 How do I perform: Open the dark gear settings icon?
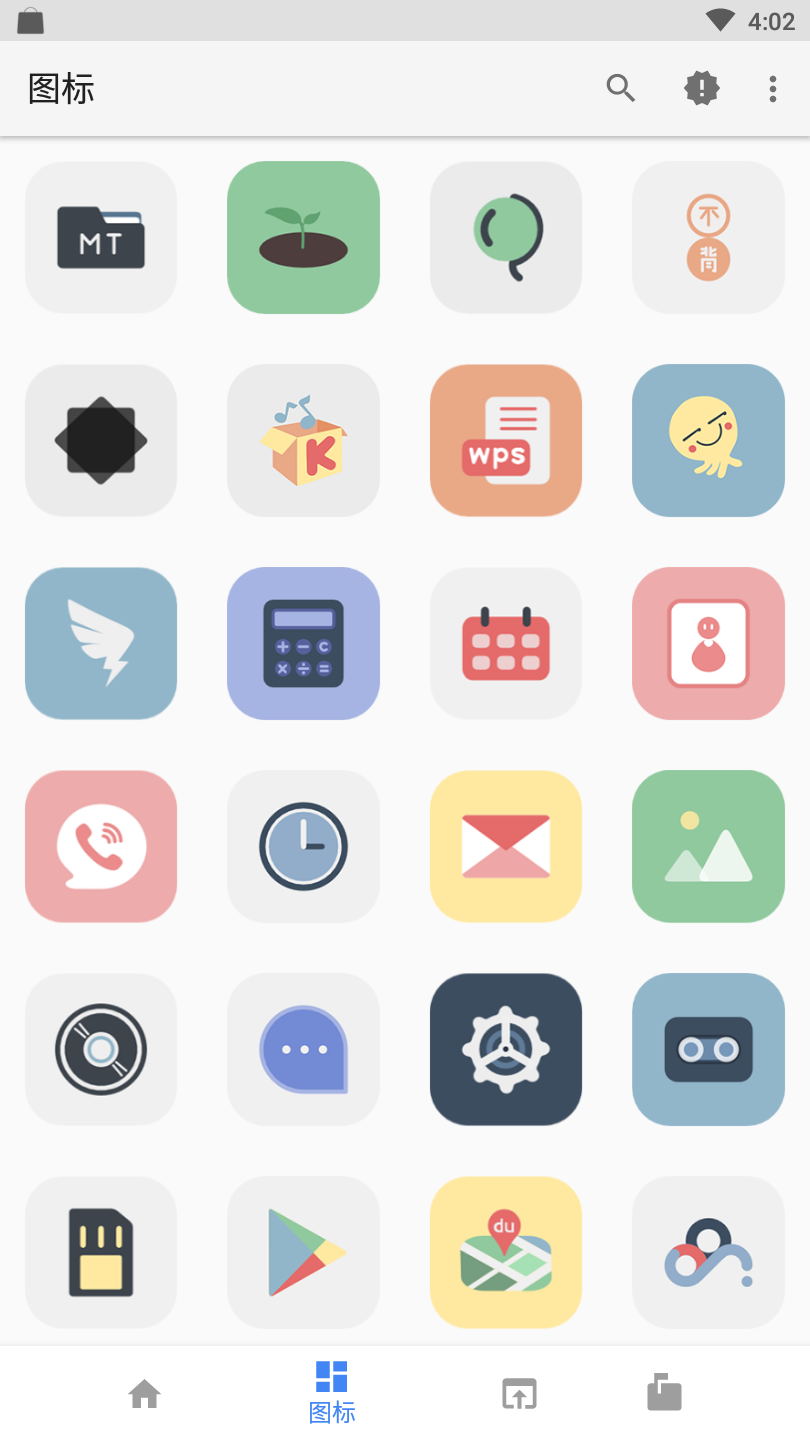pyautogui.click(x=506, y=1050)
